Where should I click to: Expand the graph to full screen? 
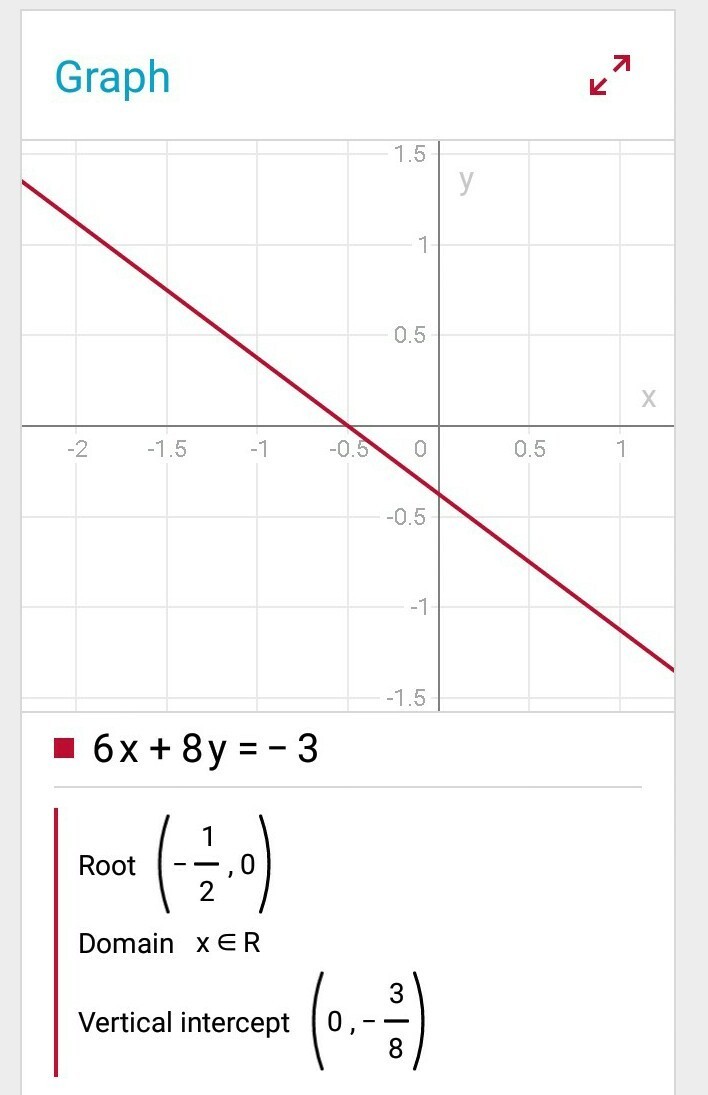pos(610,76)
